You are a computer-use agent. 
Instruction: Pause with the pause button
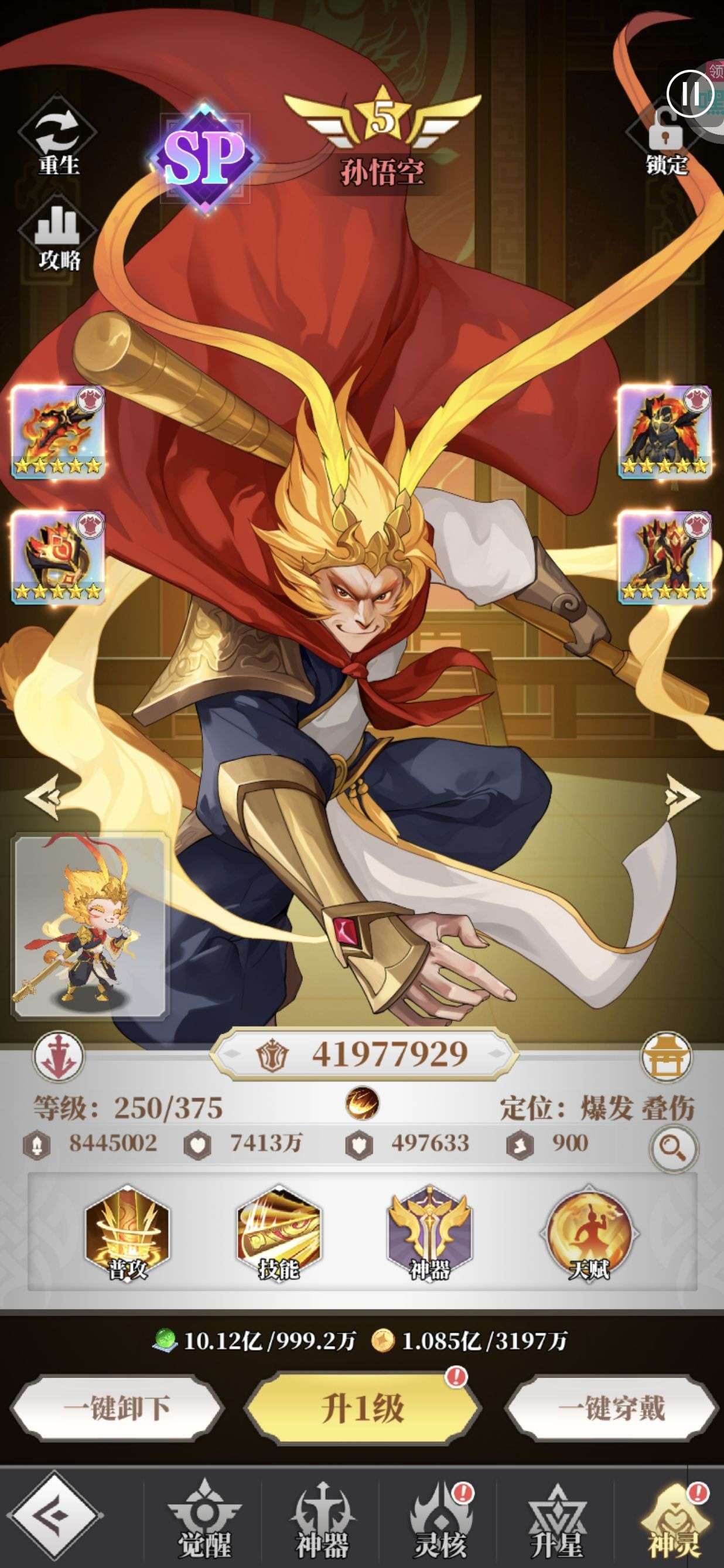[690, 94]
